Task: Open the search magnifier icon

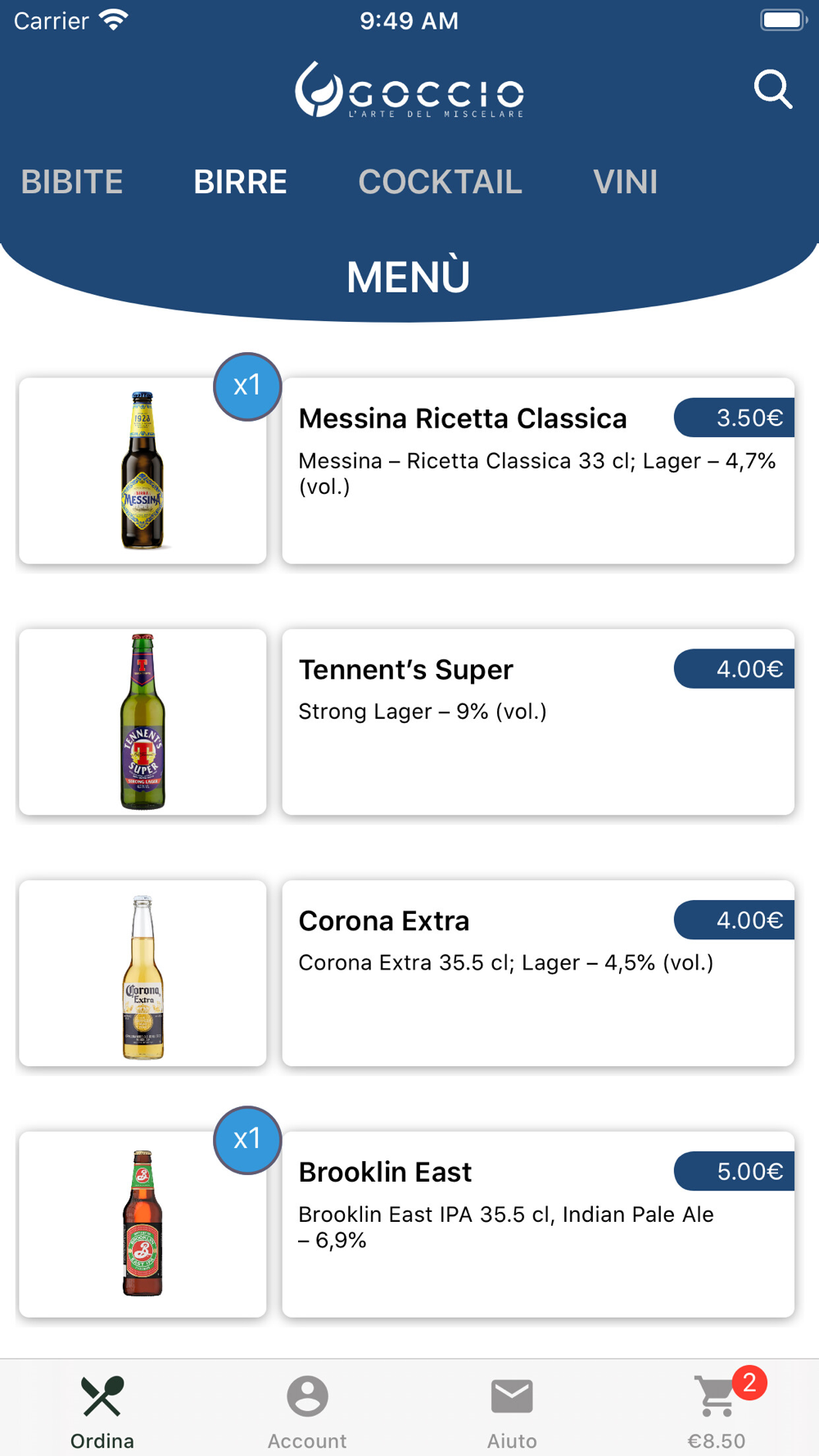Action: [x=773, y=89]
